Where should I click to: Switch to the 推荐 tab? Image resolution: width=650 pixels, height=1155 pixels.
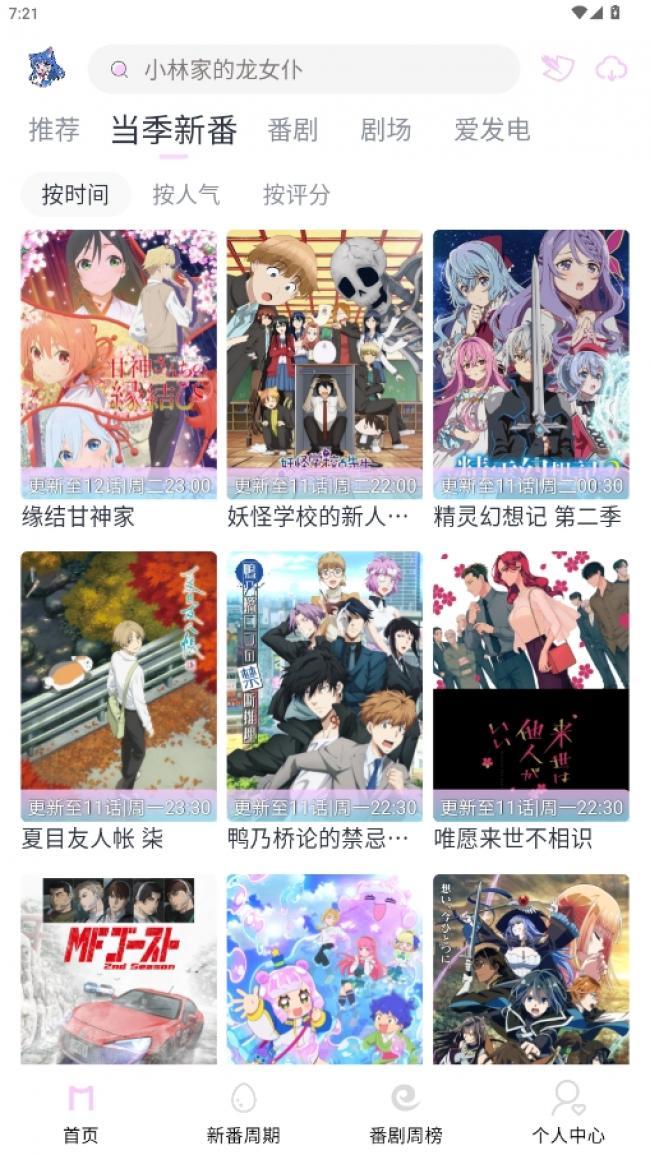click(54, 129)
